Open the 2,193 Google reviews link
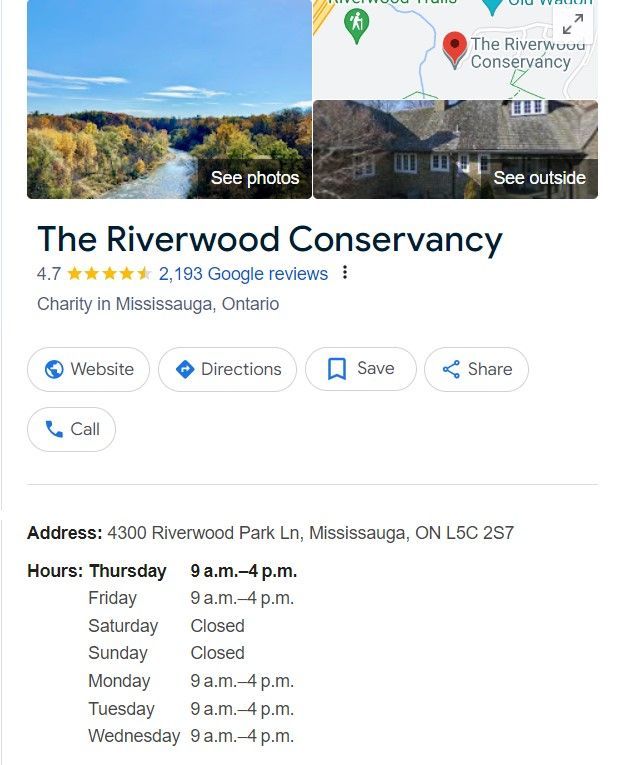Viewport: 627px width, 765px height. tap(243, 274)
